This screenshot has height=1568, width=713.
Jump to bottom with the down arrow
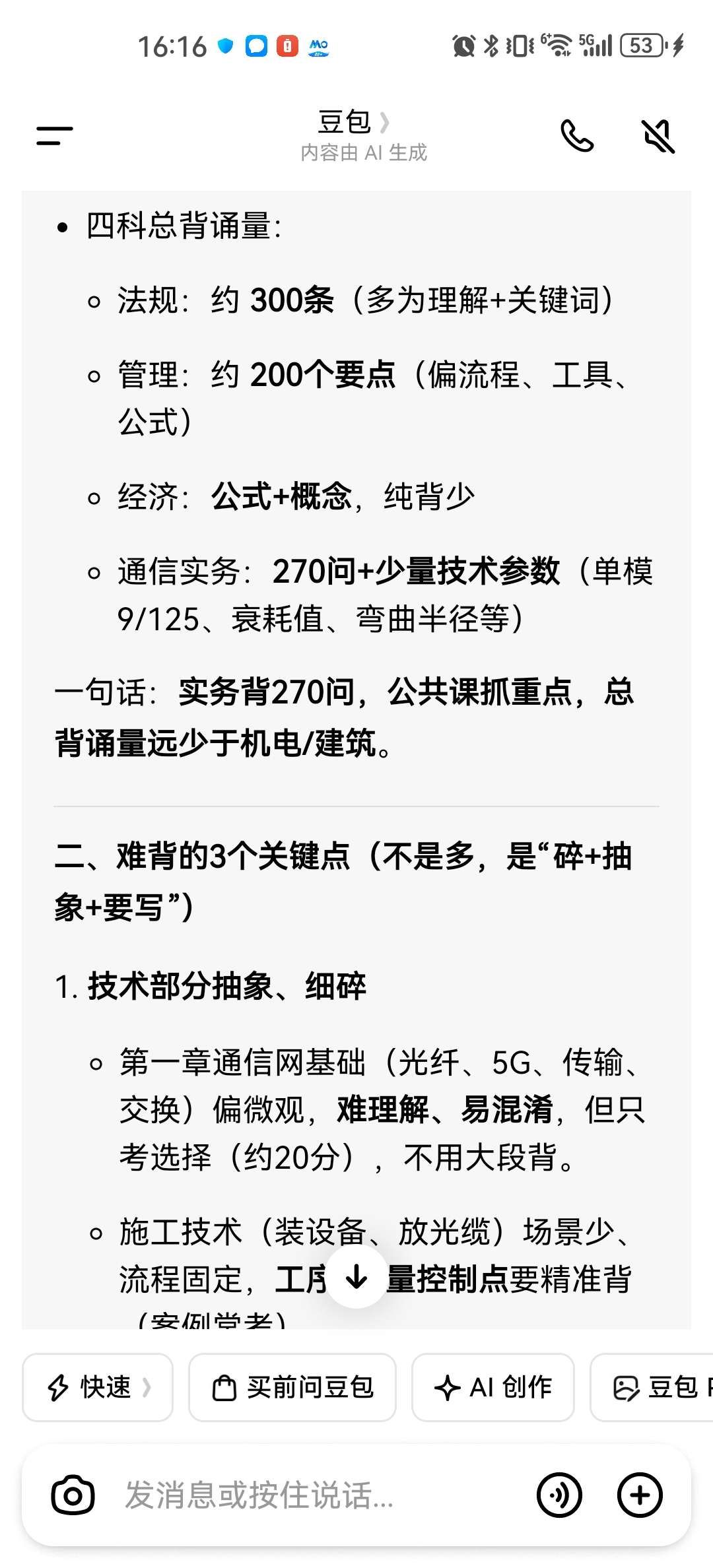click(x=356, y=1276)
